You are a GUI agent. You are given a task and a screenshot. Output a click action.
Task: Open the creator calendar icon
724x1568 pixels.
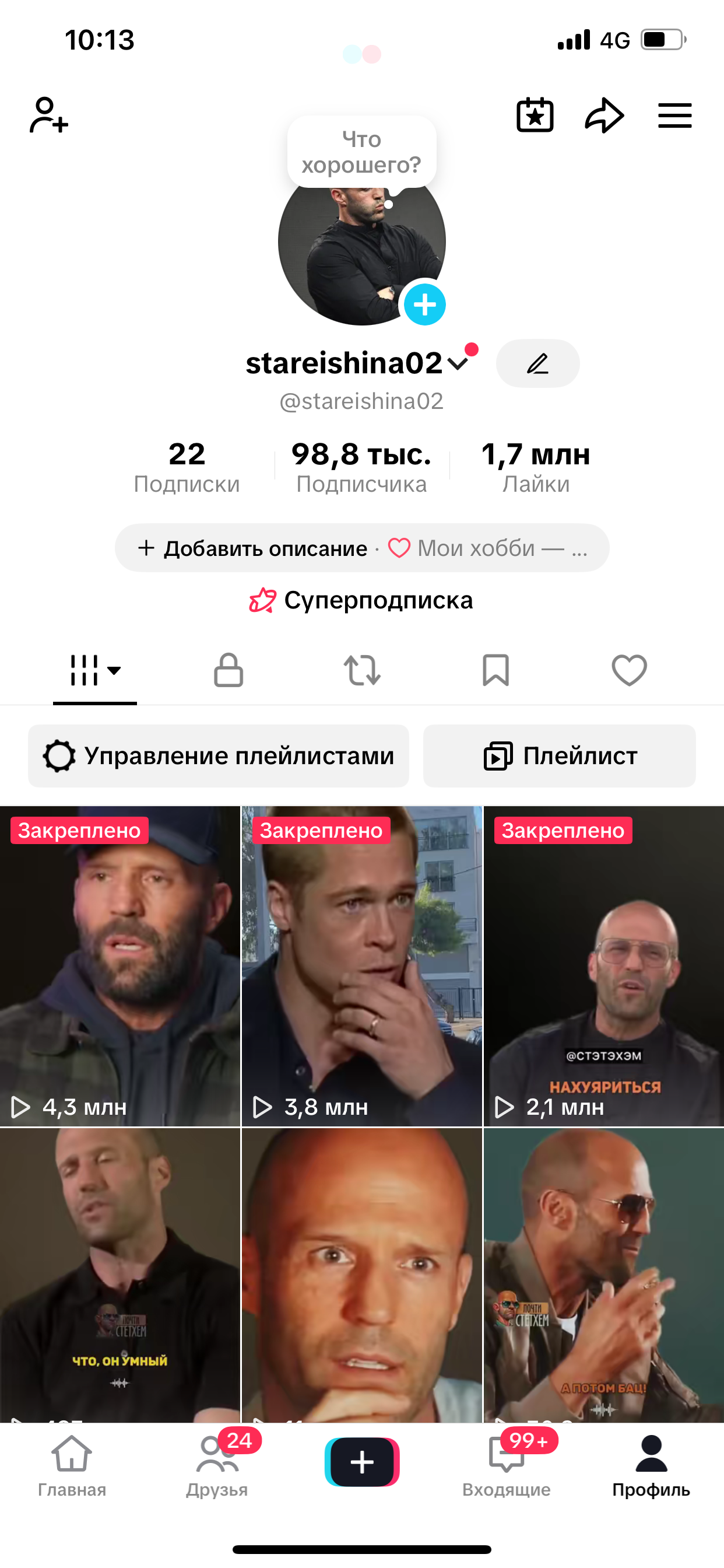tap(534, 115)
